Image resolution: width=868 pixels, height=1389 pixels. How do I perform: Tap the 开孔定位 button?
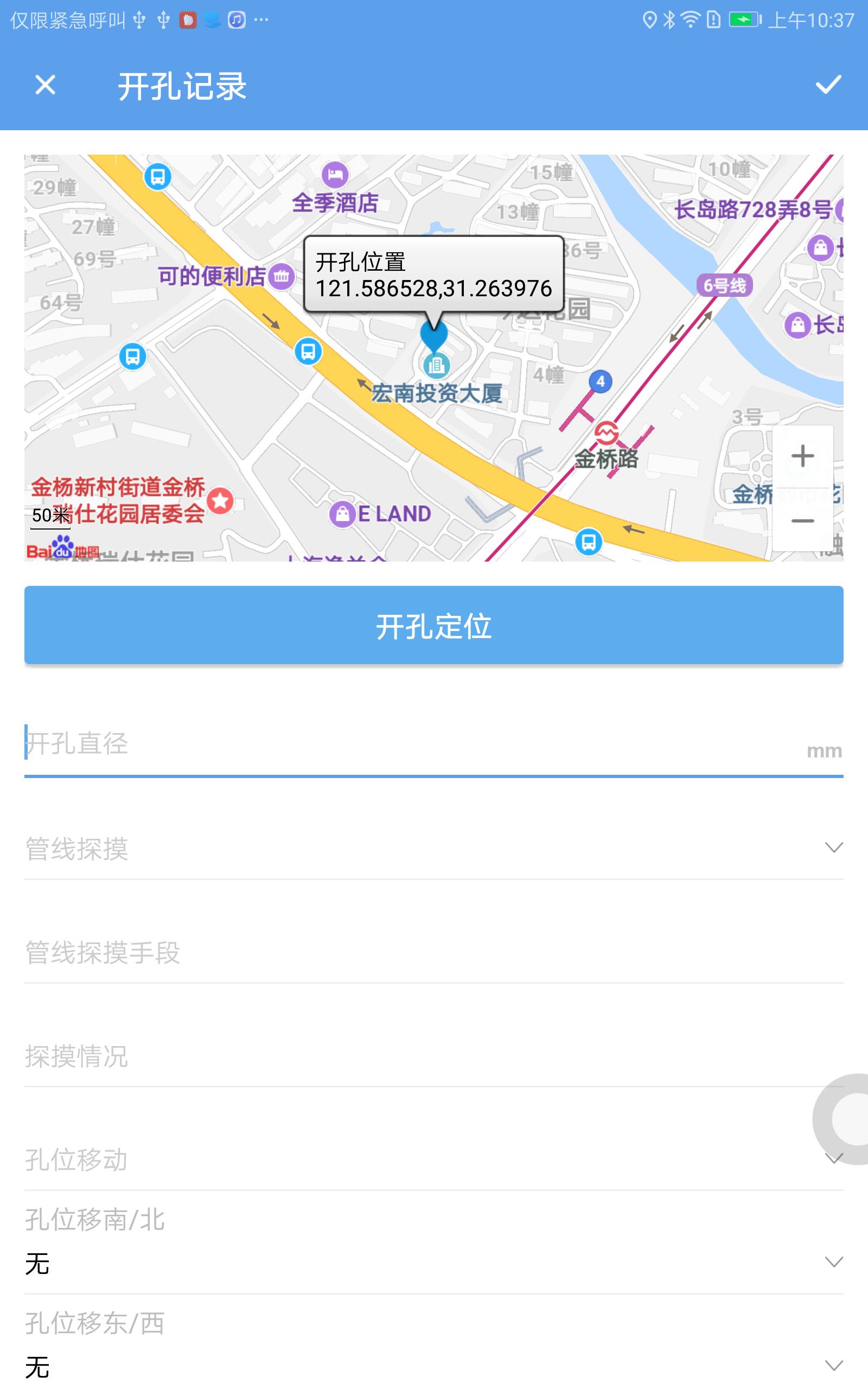434,626
